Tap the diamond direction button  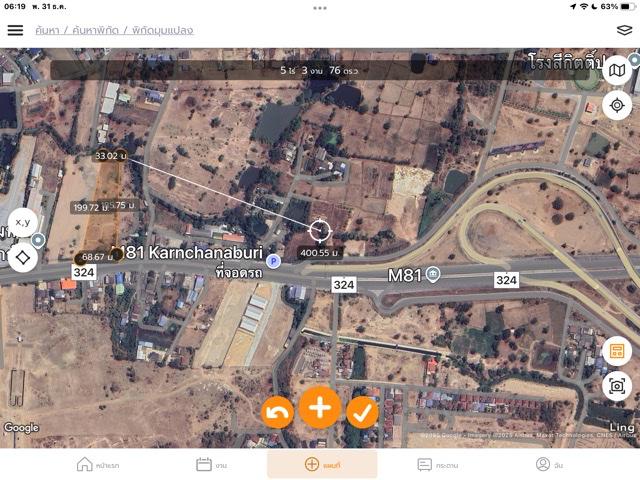point(24,257)
